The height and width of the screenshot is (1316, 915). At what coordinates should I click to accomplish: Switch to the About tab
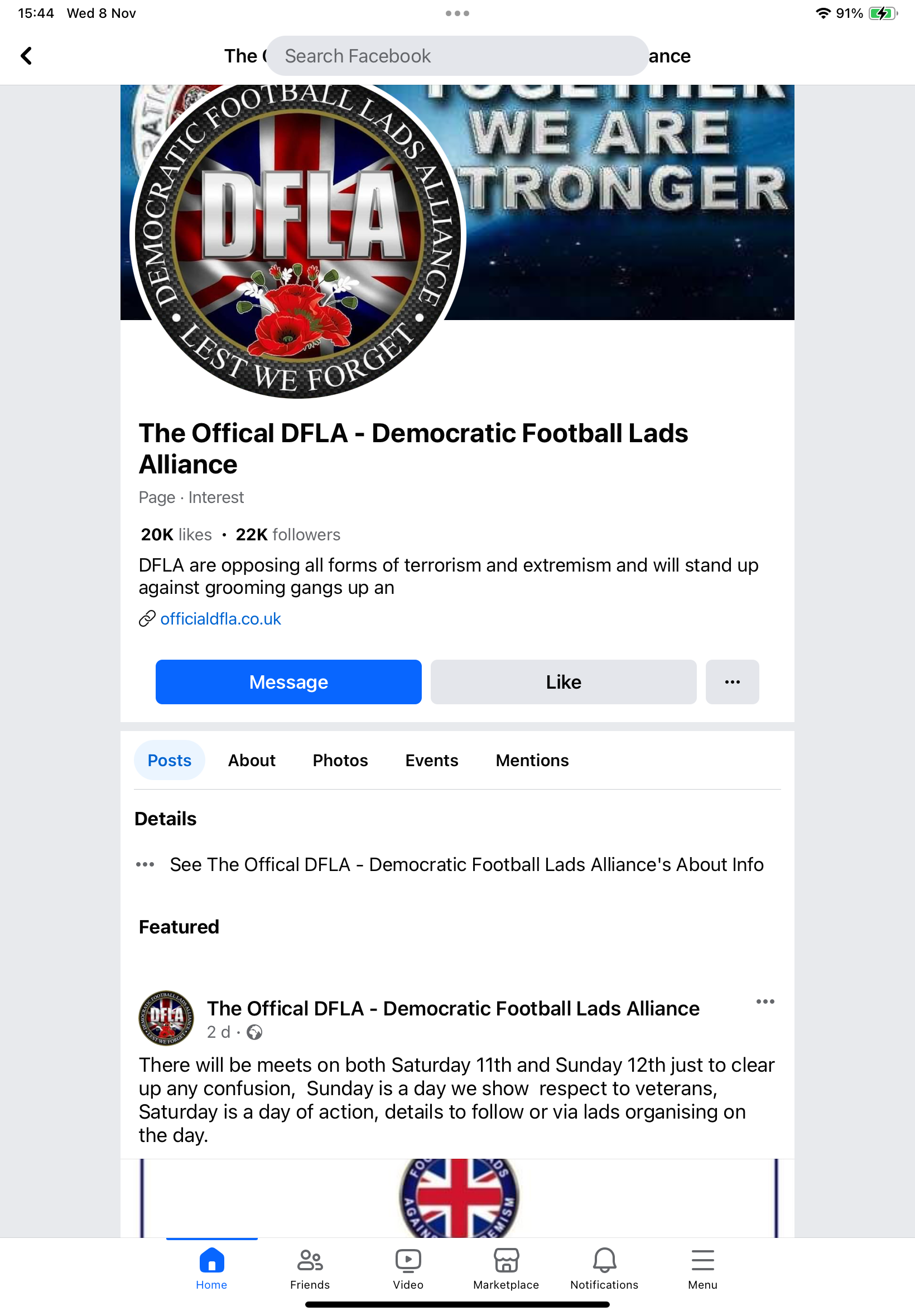tap(252, 760)
